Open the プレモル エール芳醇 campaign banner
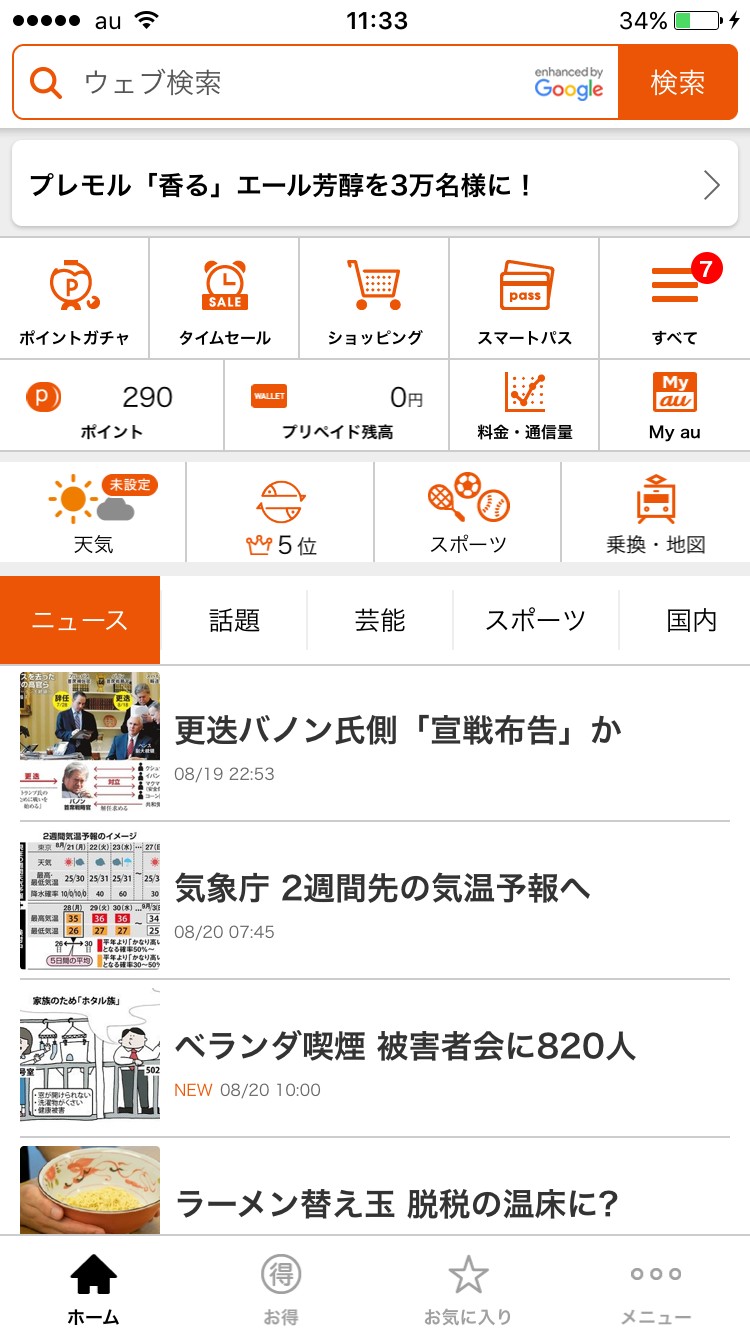Screen dimensions: 750x1334 (x=375, y=185)
